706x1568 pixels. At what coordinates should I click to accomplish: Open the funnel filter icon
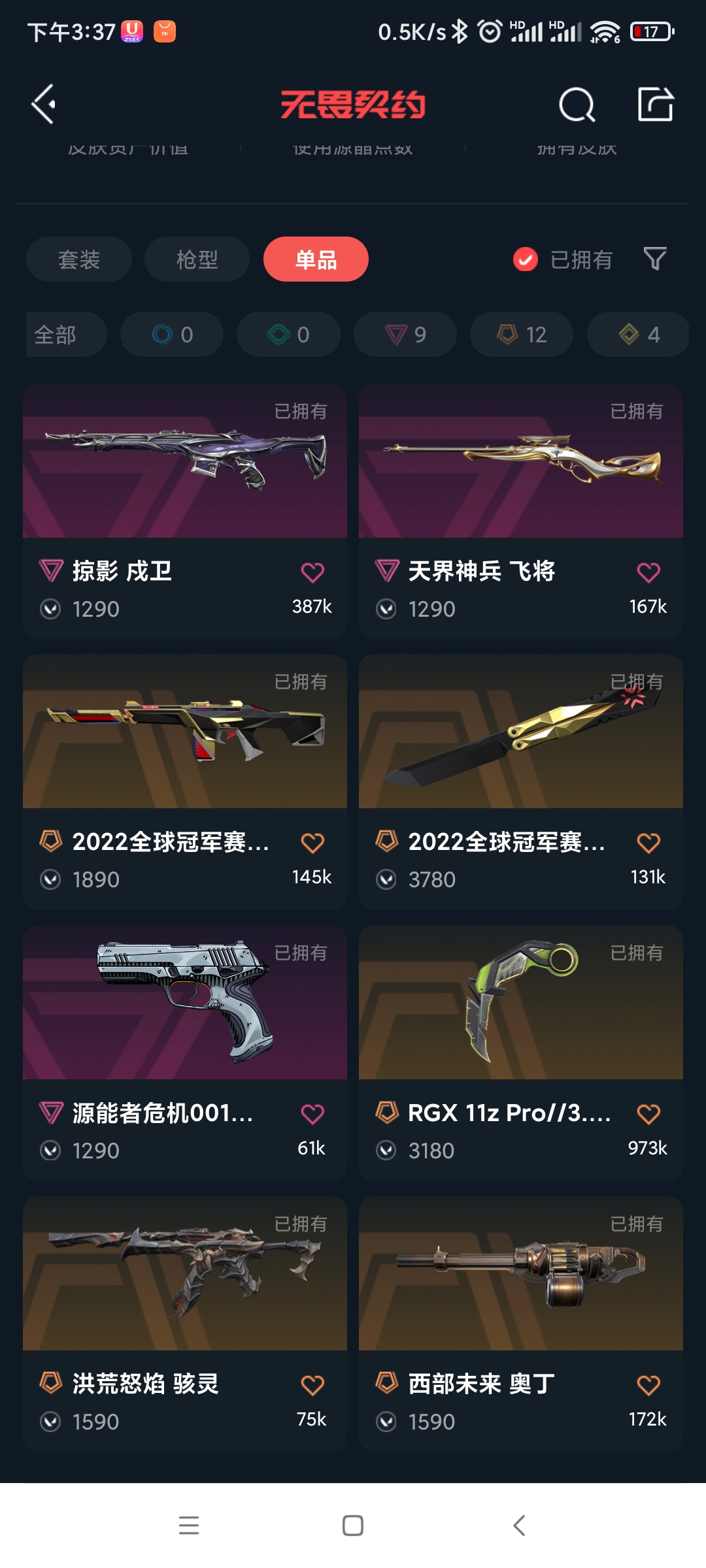click(x=654, y=259)
